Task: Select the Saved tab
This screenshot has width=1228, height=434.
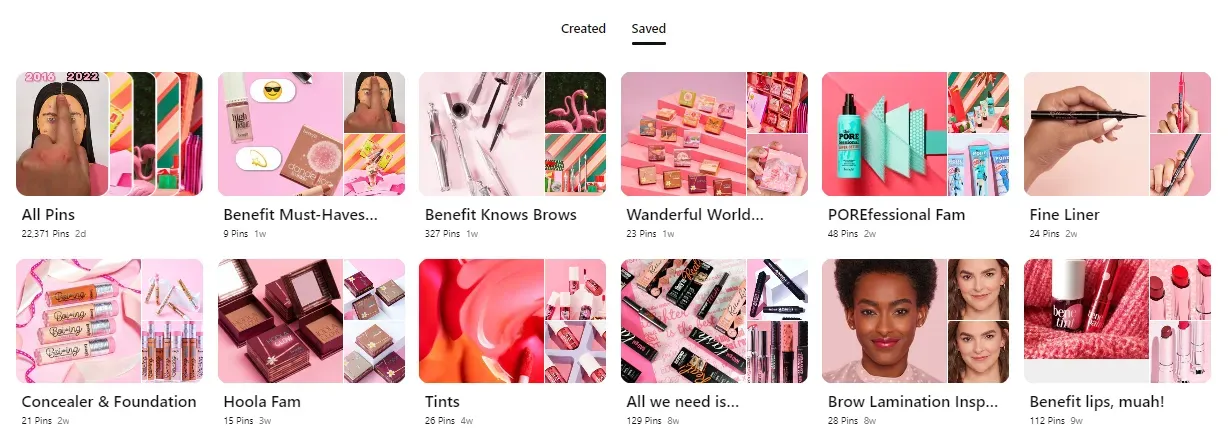Action: click(648, 29)
